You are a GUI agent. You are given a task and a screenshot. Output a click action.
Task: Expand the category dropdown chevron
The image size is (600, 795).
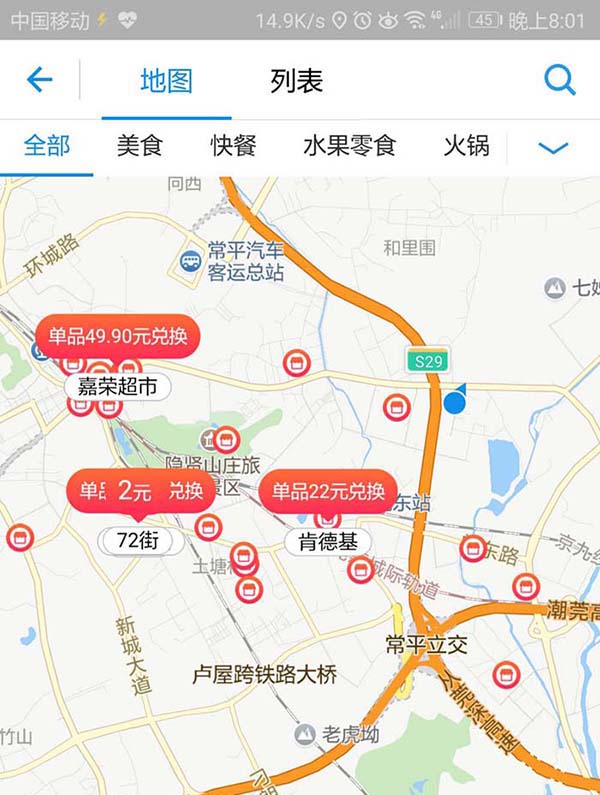pyautogui.click(x=553, y=148)
